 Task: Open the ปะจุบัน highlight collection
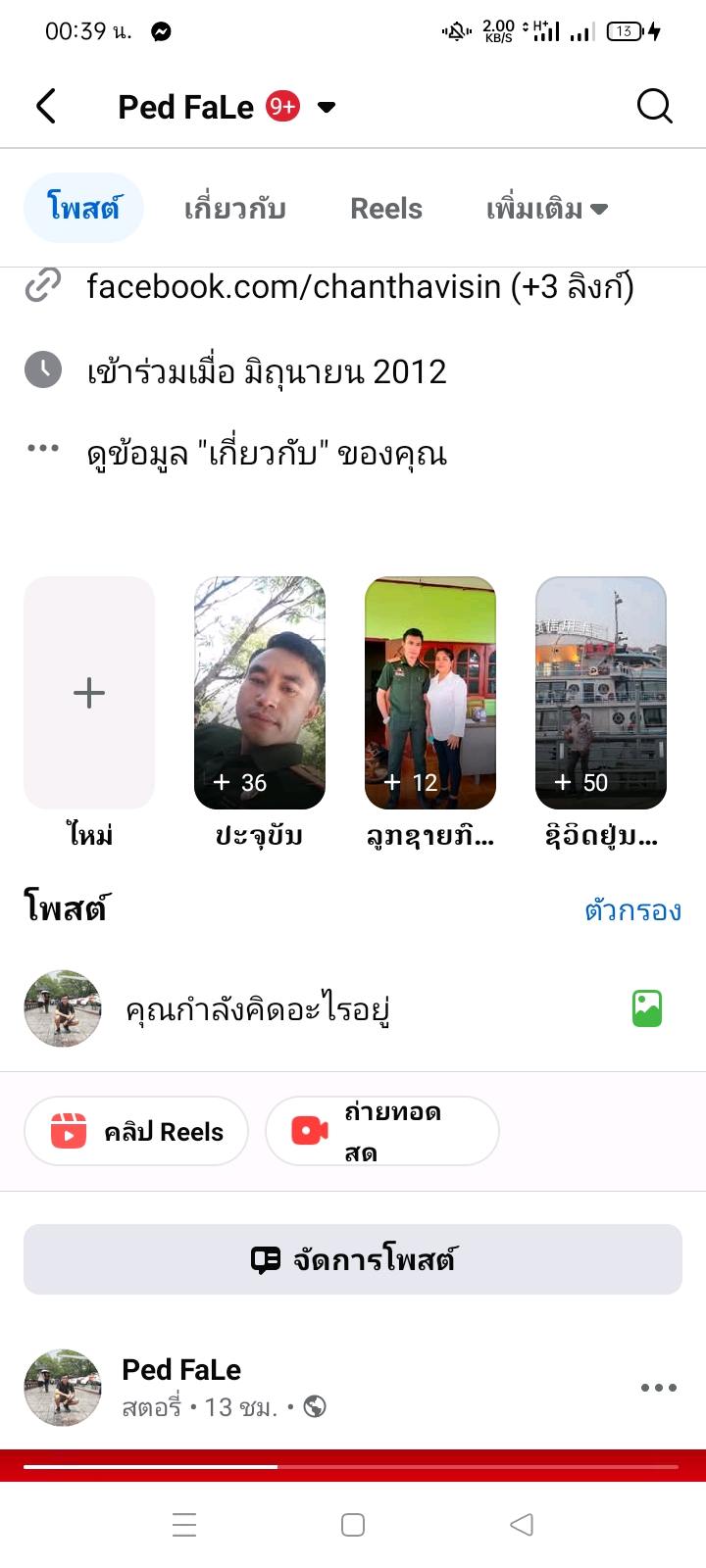(x=260, y=693)
